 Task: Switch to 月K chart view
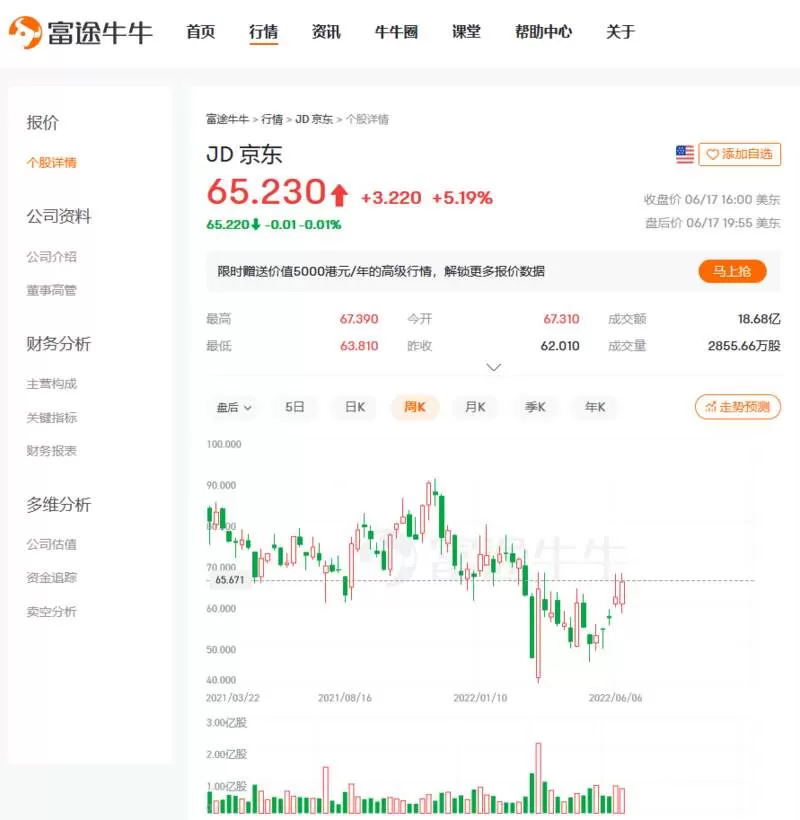[x=475, y=407]
